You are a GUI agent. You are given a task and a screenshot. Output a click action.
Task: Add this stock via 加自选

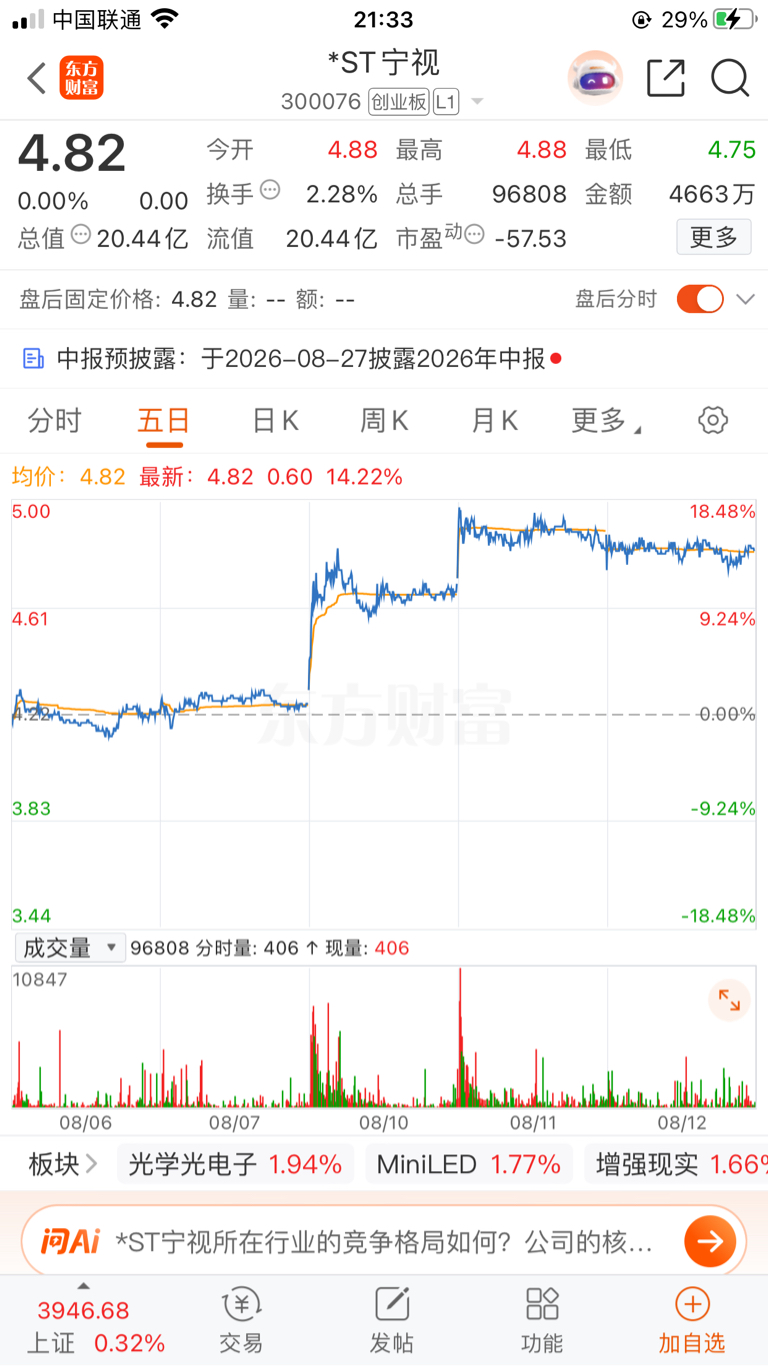(x=692, y=1321)
